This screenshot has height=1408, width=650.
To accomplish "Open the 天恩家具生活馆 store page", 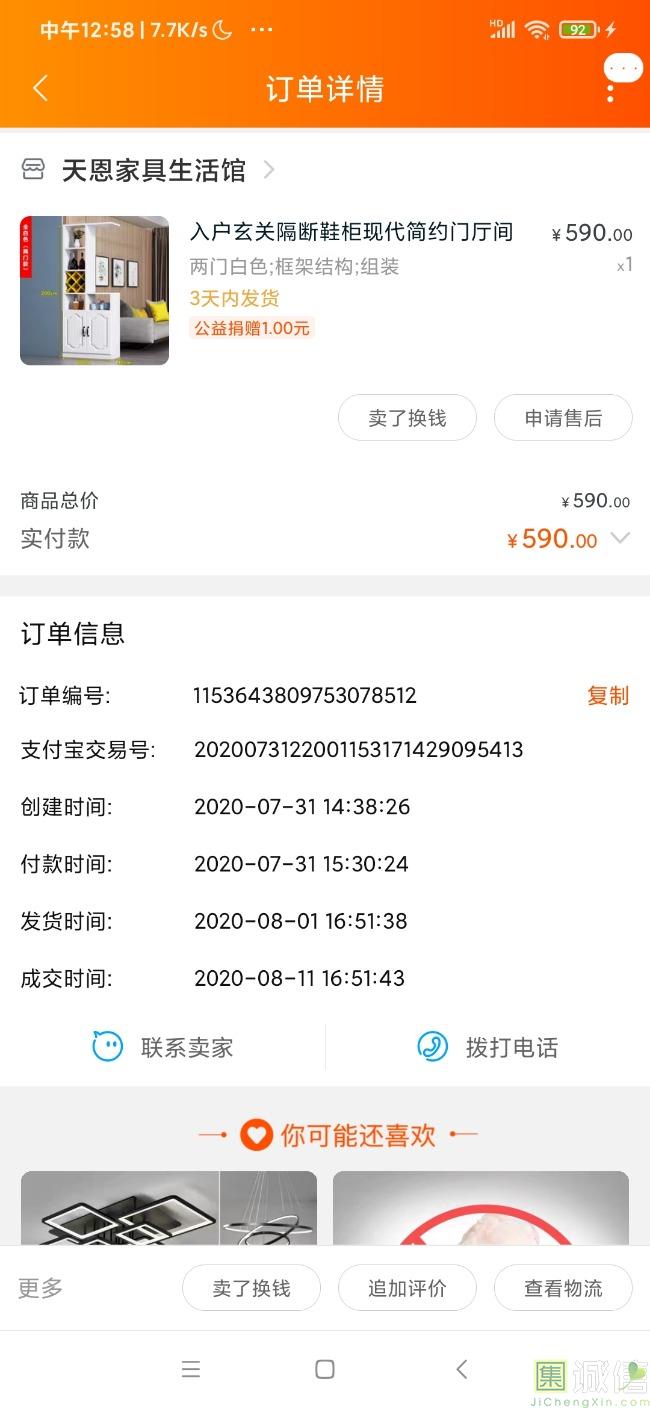I will coord(153,171).
